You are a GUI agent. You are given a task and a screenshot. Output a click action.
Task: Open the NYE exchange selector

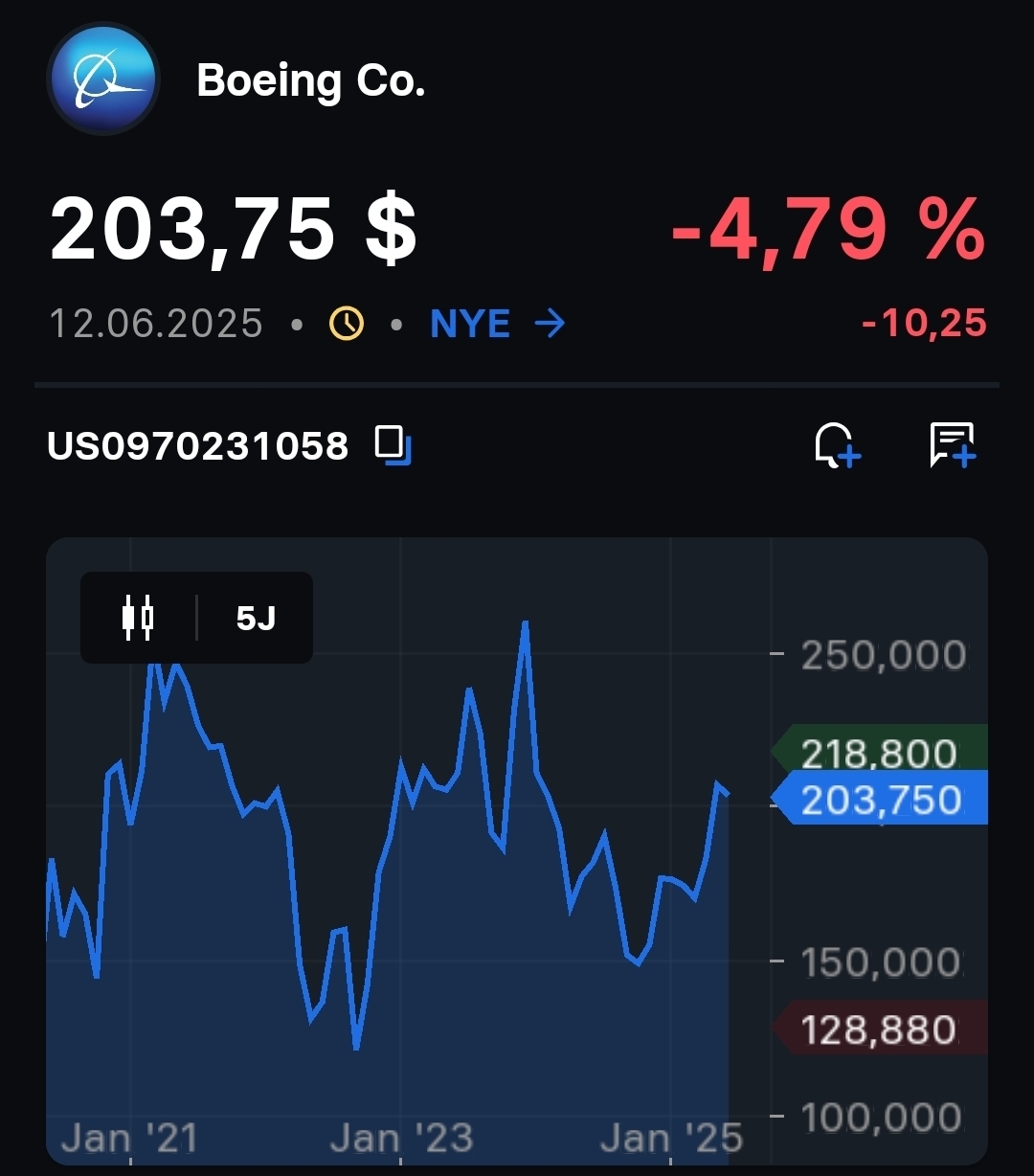tap(497, 325)
